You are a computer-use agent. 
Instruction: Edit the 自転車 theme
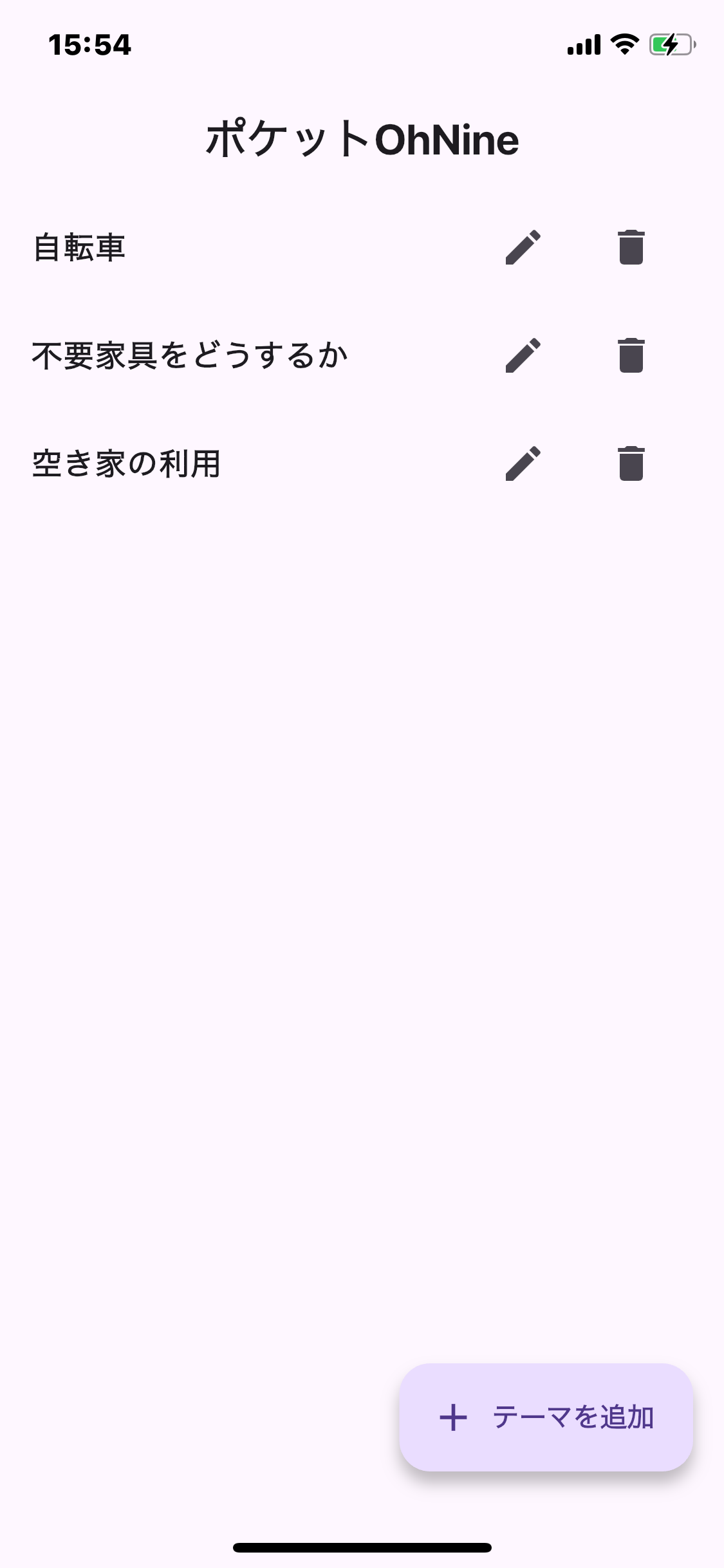click(x=523, y=247)
